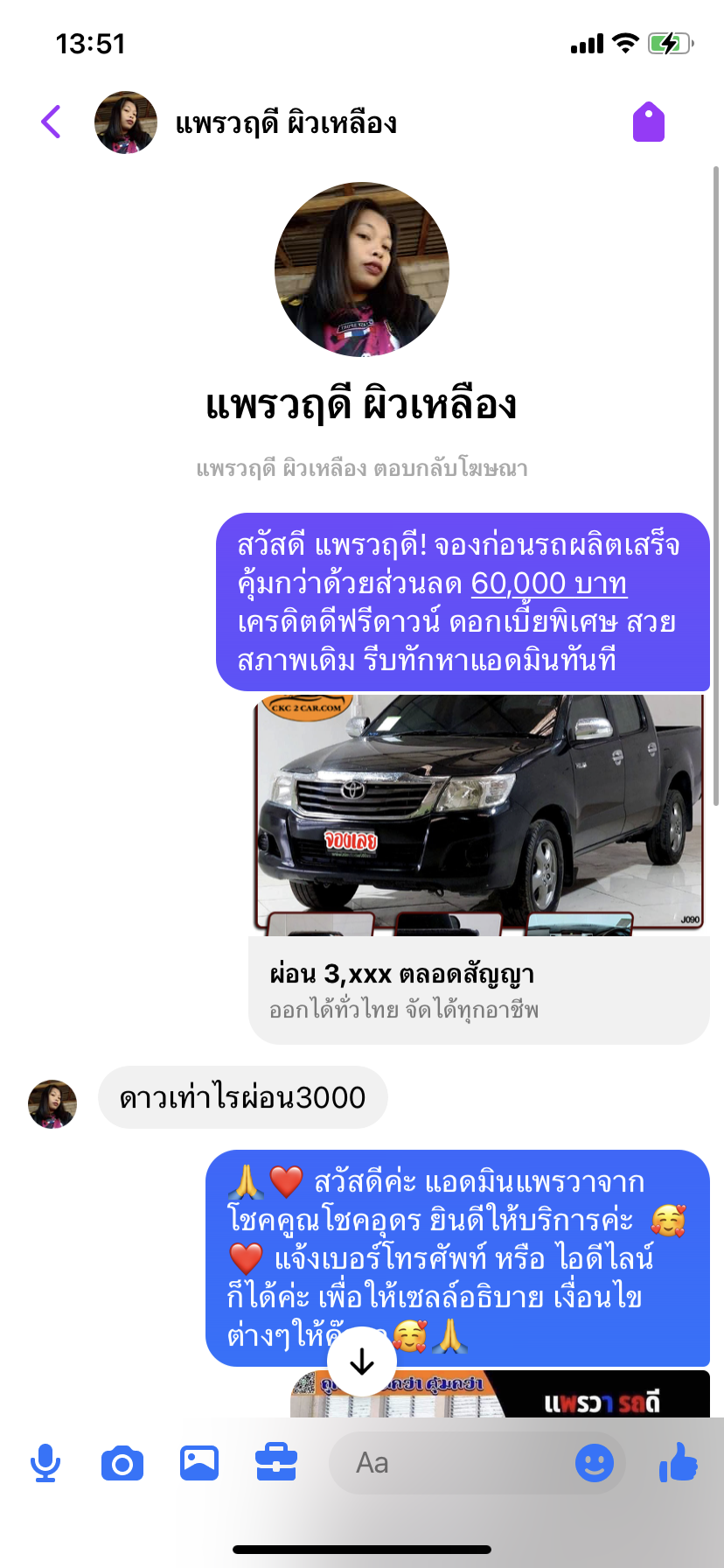The width and height of the screenshot is (724, 1568).
Task: Send a thumbs-up like
Action: tap(679, 1462)
